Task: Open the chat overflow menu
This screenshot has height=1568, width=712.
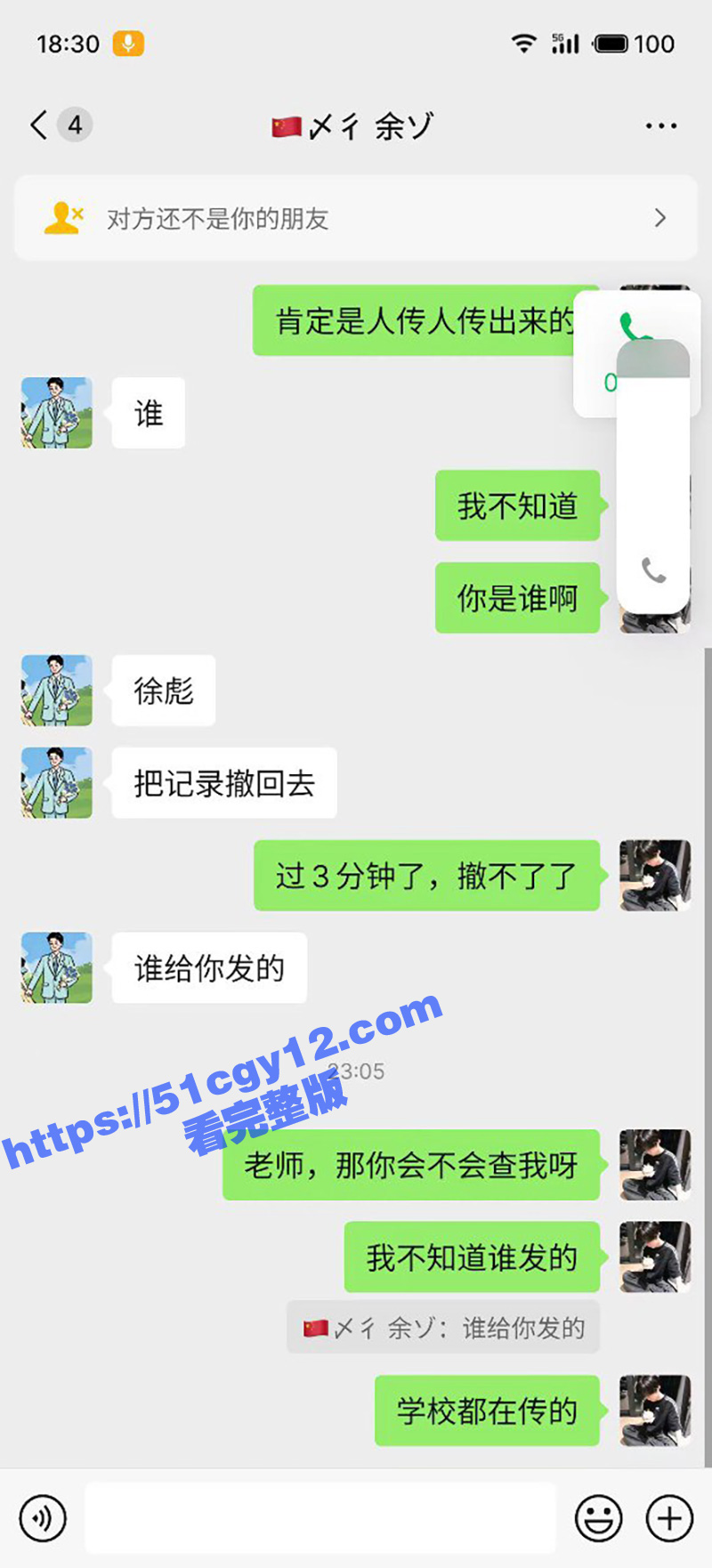Action: coord(660,126)
